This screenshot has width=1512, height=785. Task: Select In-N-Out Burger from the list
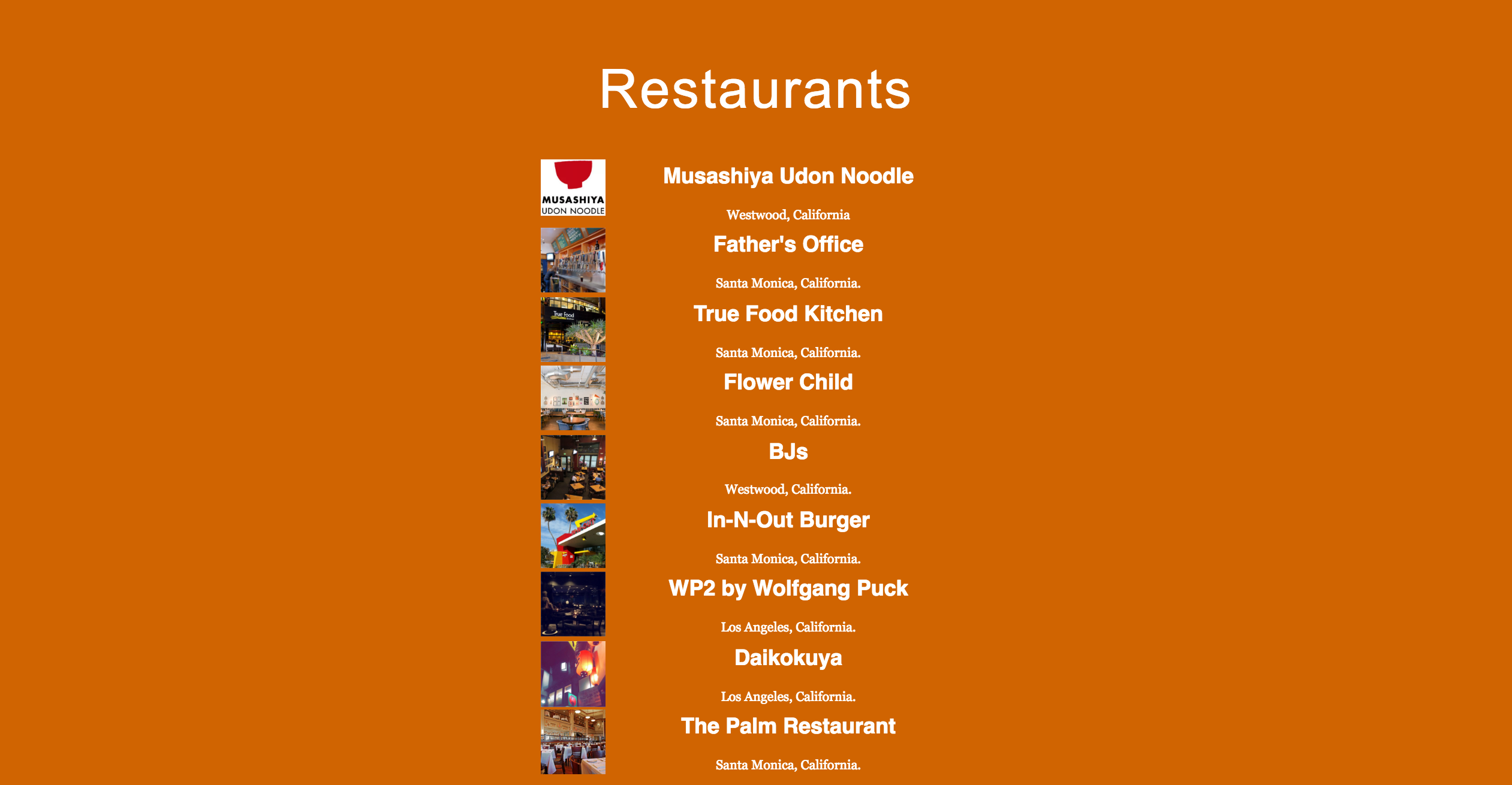[x=788, y=520]
